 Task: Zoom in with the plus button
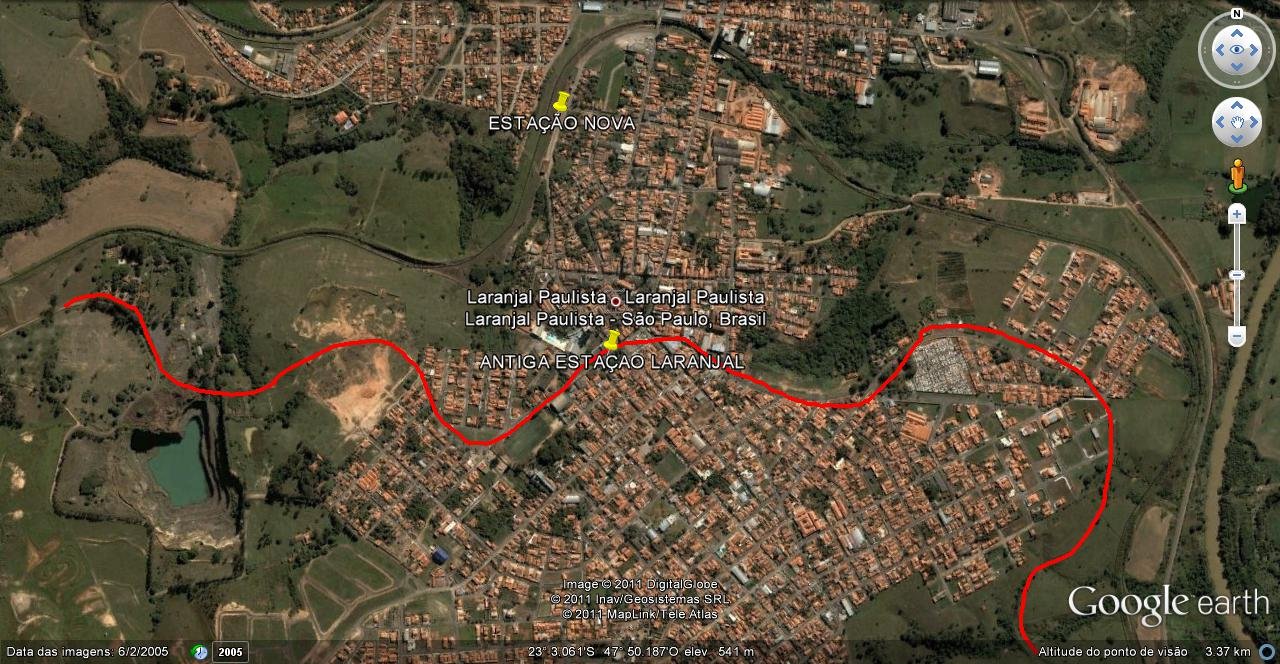[x=1237, y=213]
